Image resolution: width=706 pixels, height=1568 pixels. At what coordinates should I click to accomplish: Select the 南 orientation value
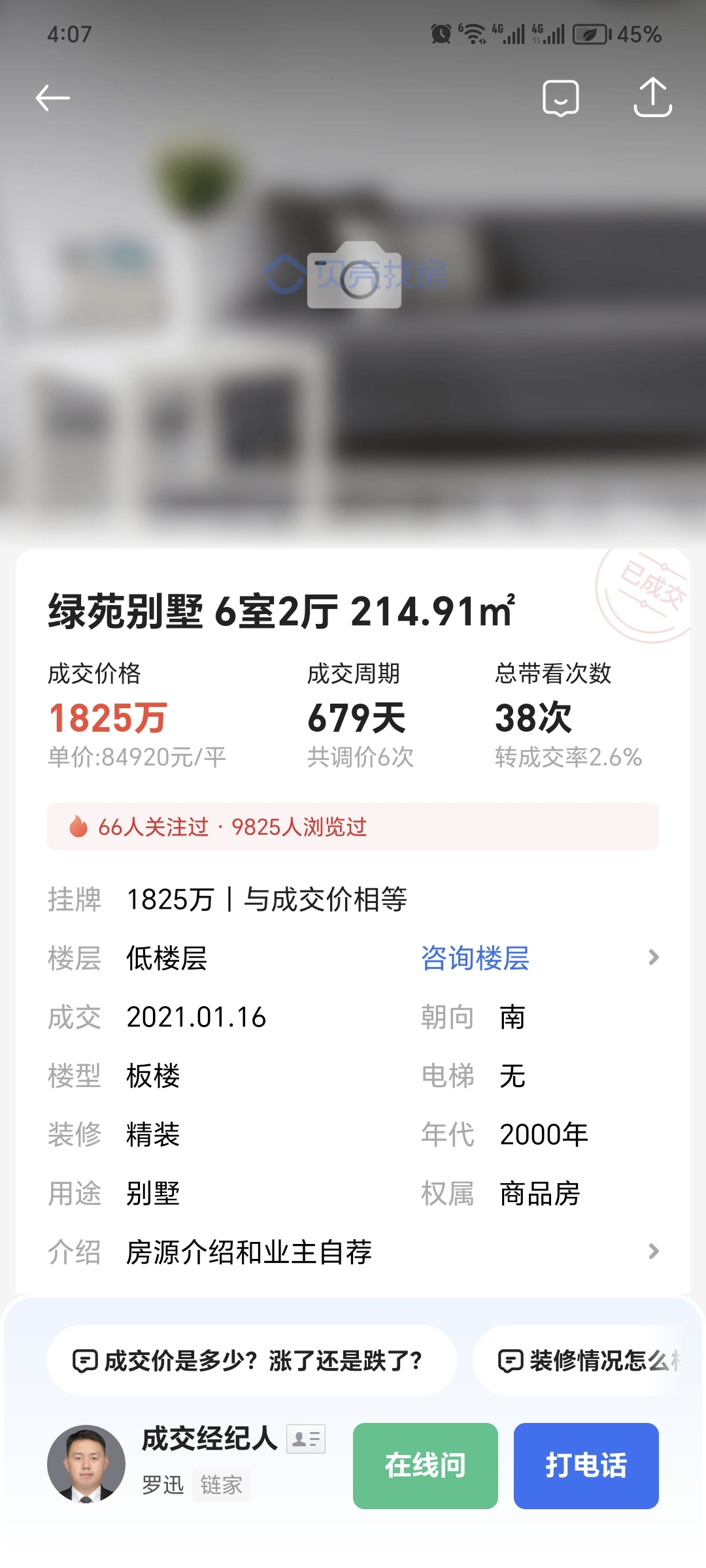513,1017
